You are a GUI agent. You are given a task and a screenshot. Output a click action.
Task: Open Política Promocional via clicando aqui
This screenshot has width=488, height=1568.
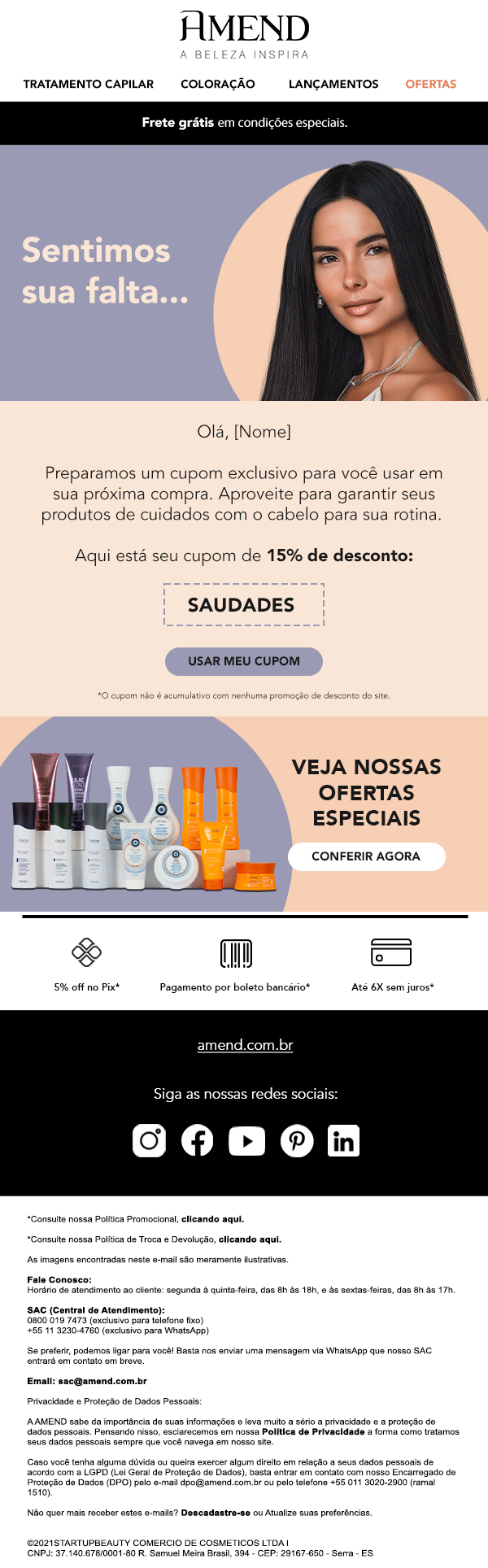point(212,1219)
